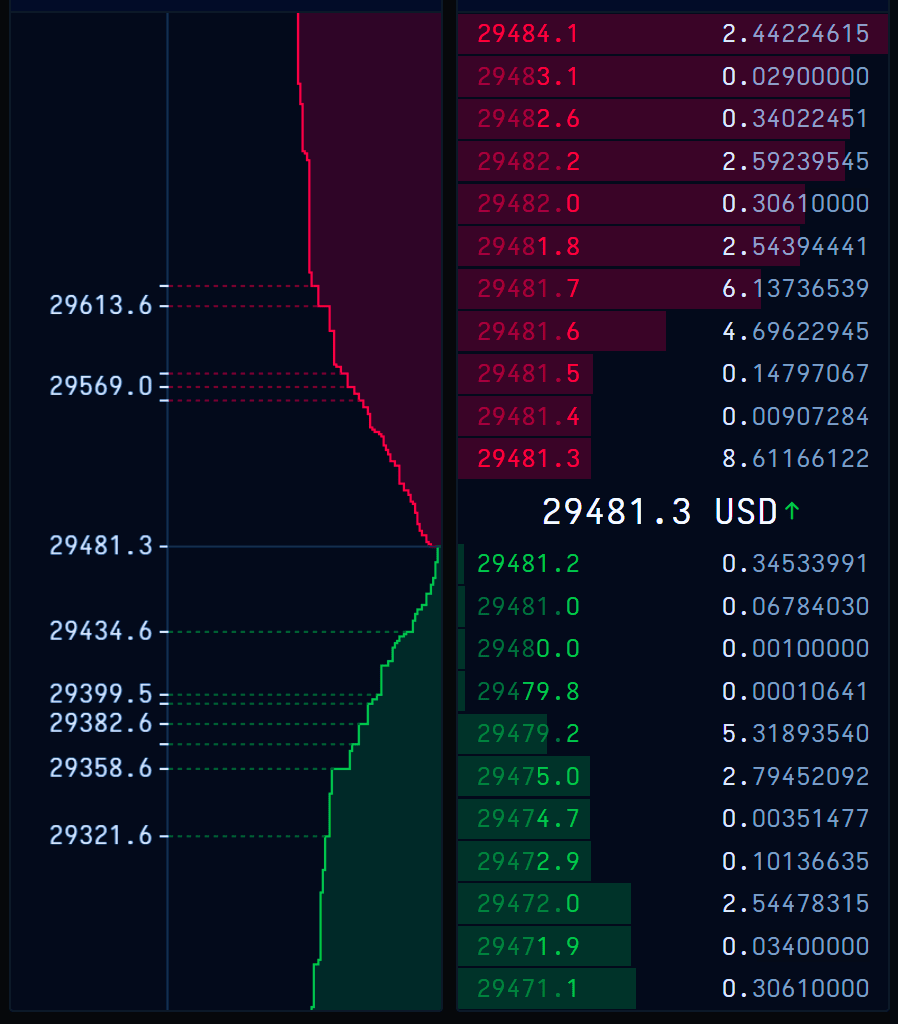Select the 29475.0 bid row
Image resolution: width=898 pixels, height=1024 pixels.
(672, 776)
